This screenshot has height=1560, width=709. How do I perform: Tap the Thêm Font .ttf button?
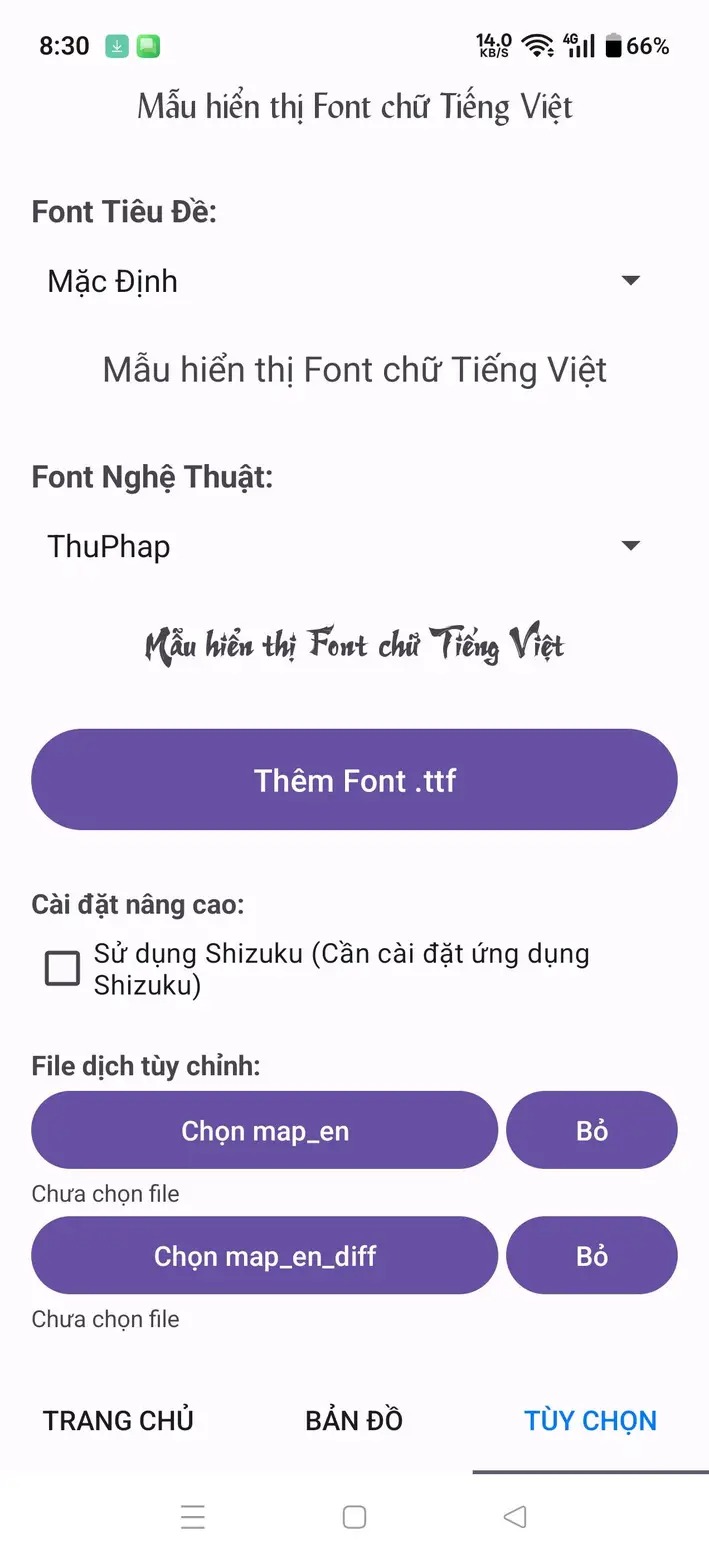(x=354, y=780)
